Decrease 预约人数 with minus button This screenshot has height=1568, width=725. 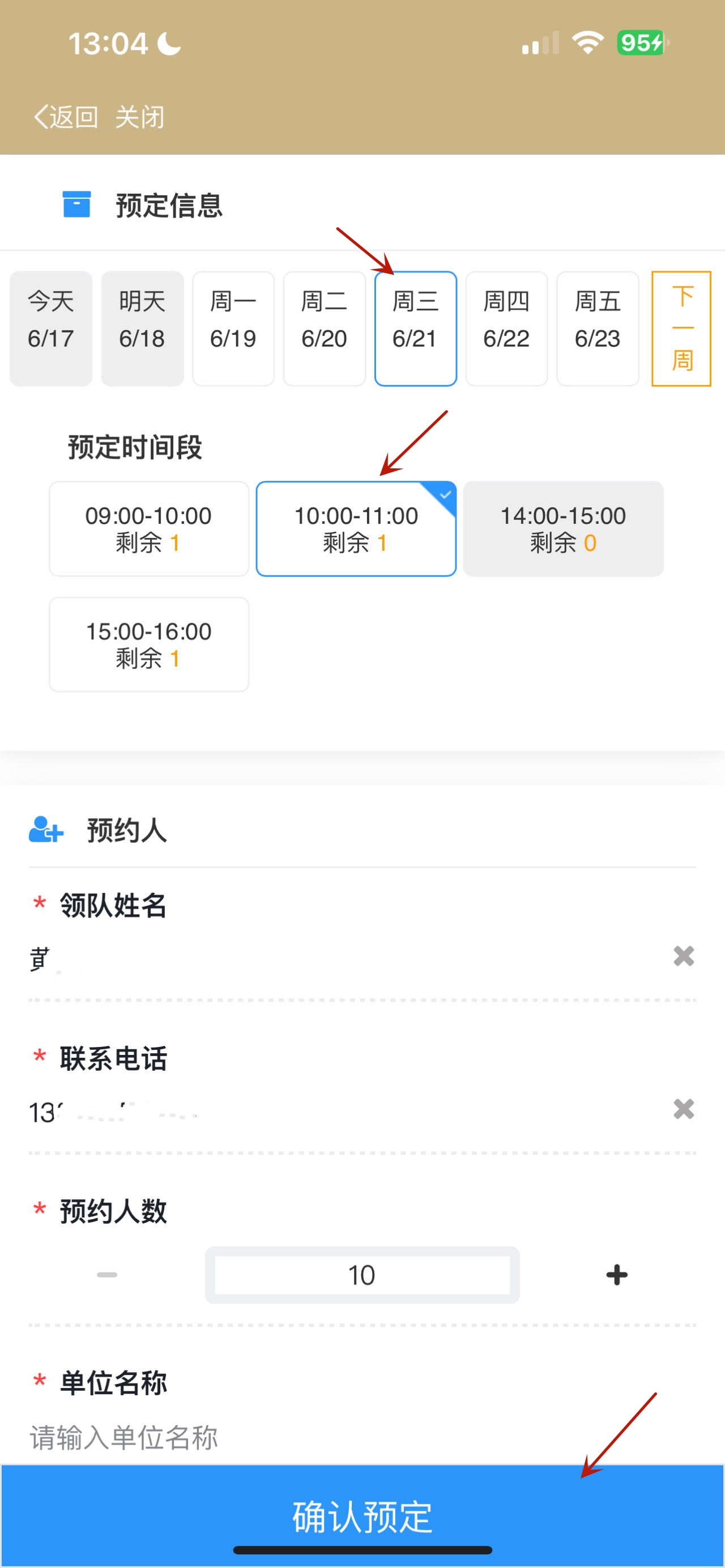[107, 1274]
